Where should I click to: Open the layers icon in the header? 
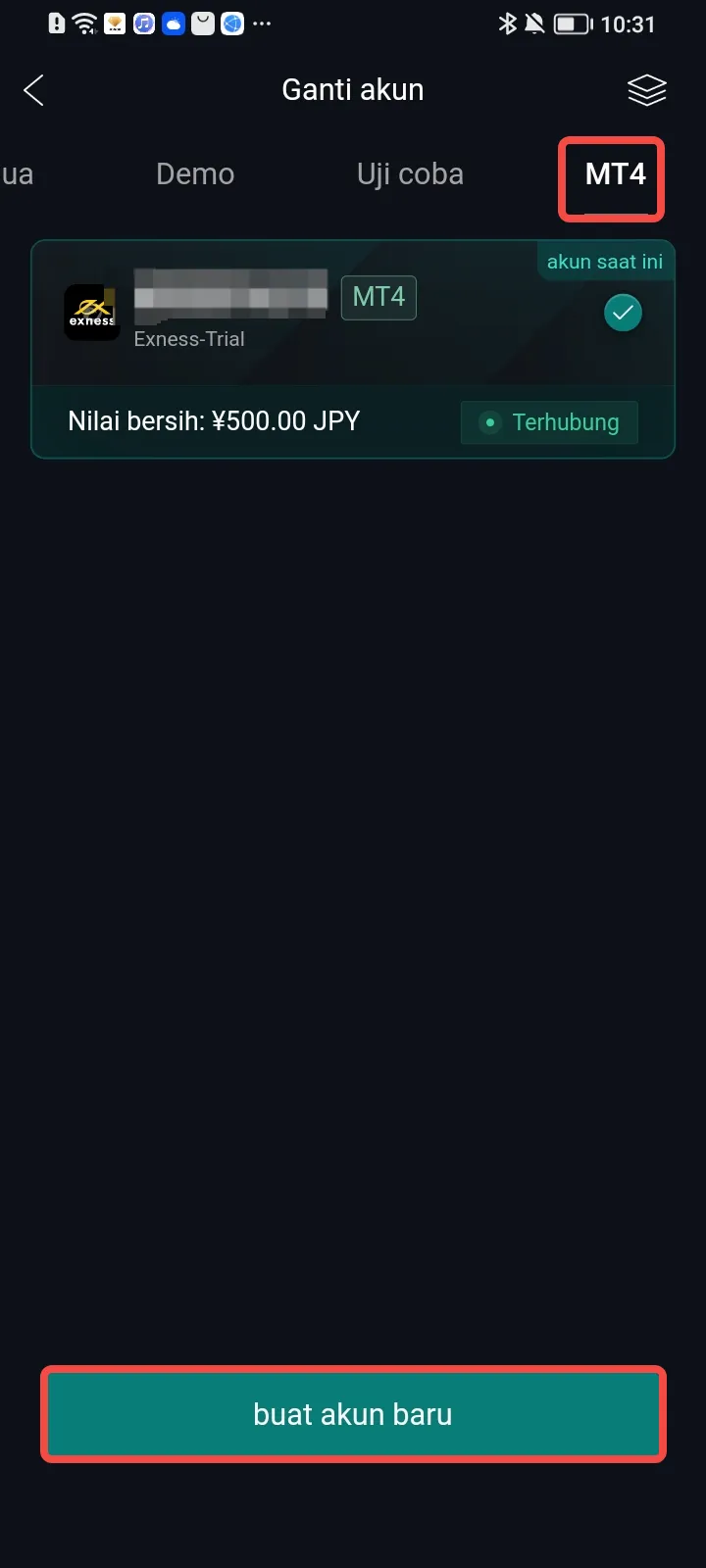(x=646, y=90)
